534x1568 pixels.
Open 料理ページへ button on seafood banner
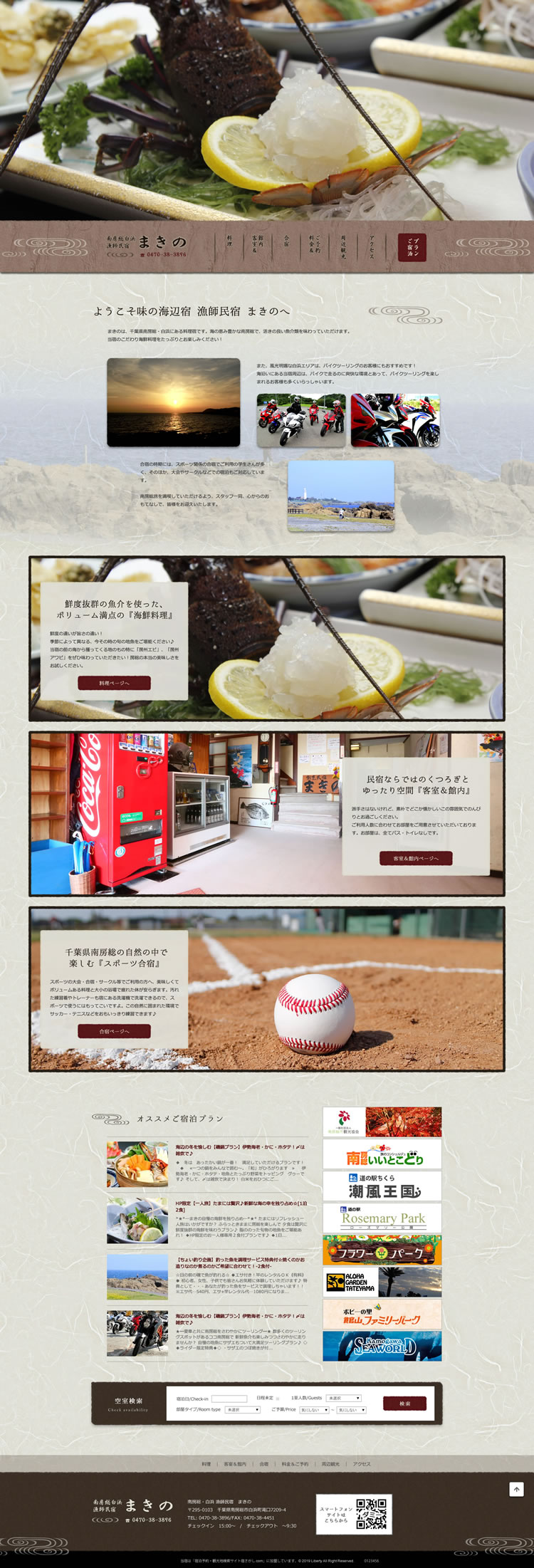[114, 683]
